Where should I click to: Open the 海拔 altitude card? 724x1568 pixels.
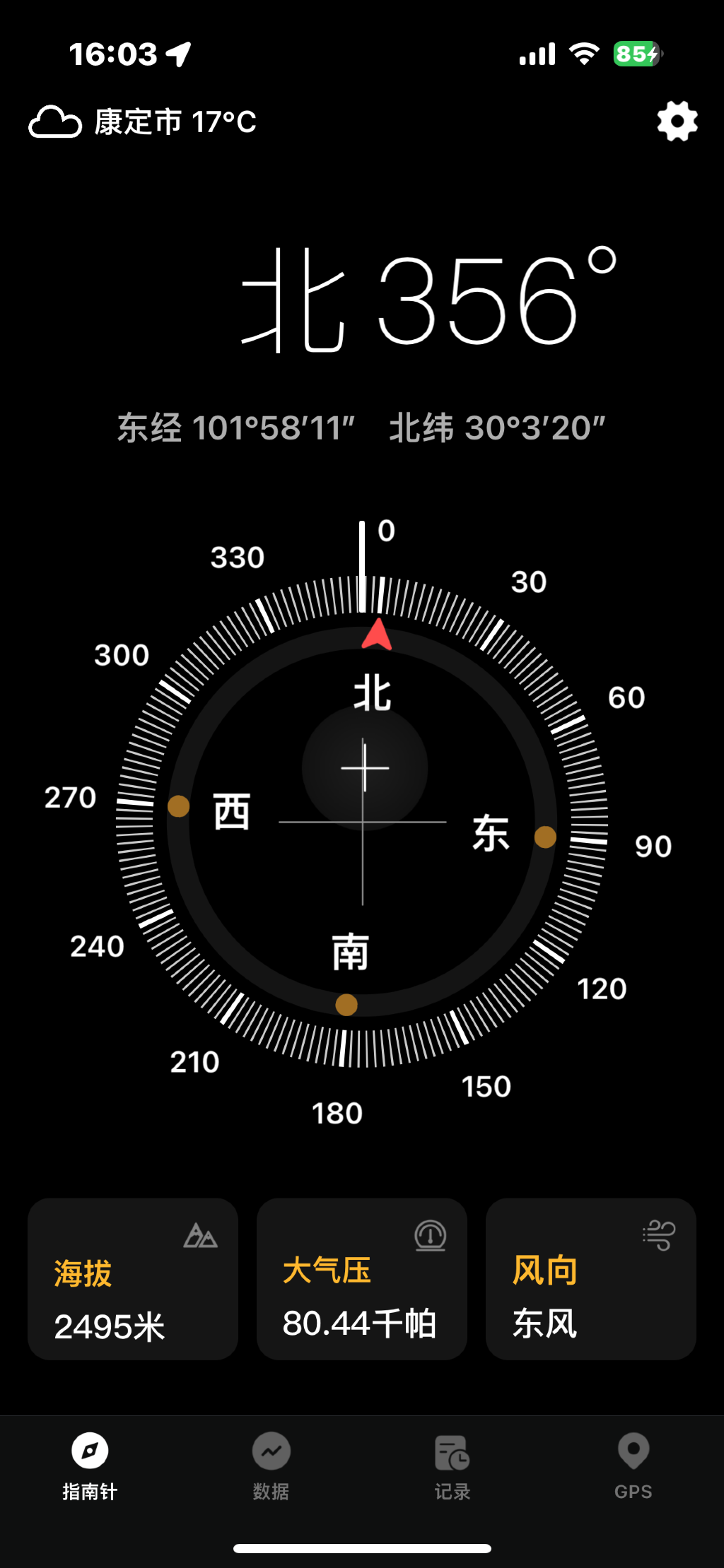(x=133, y=1278)
